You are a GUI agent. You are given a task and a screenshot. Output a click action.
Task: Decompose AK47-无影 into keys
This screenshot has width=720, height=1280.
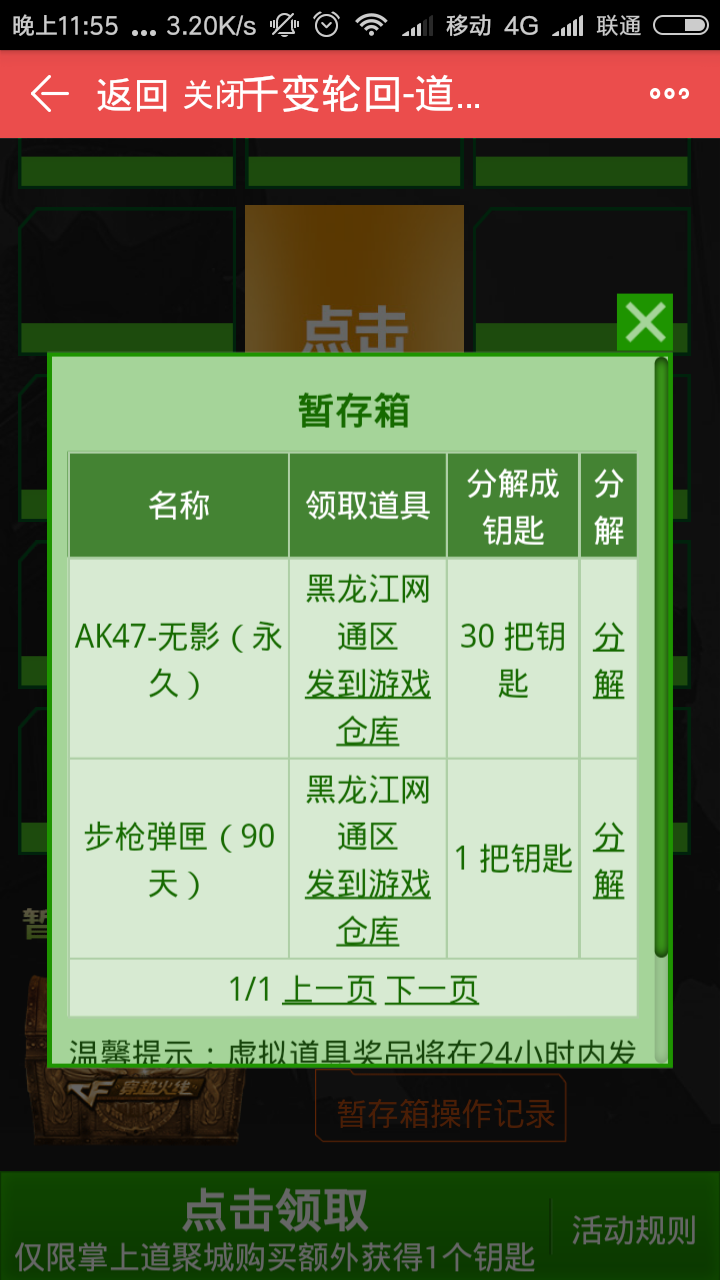[x=609, y=660]
